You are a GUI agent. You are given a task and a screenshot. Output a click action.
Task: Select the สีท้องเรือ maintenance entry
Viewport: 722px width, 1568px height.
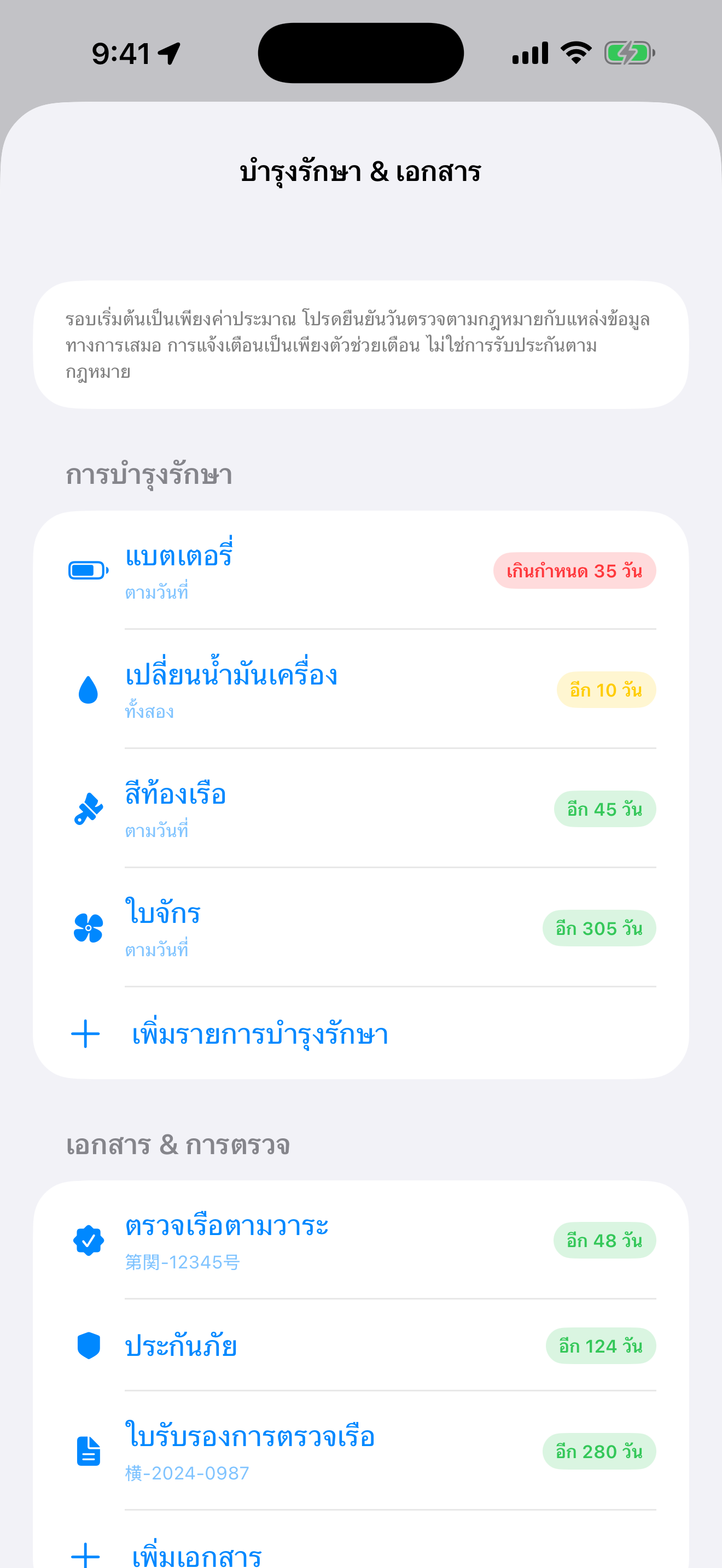click(361, 809)
